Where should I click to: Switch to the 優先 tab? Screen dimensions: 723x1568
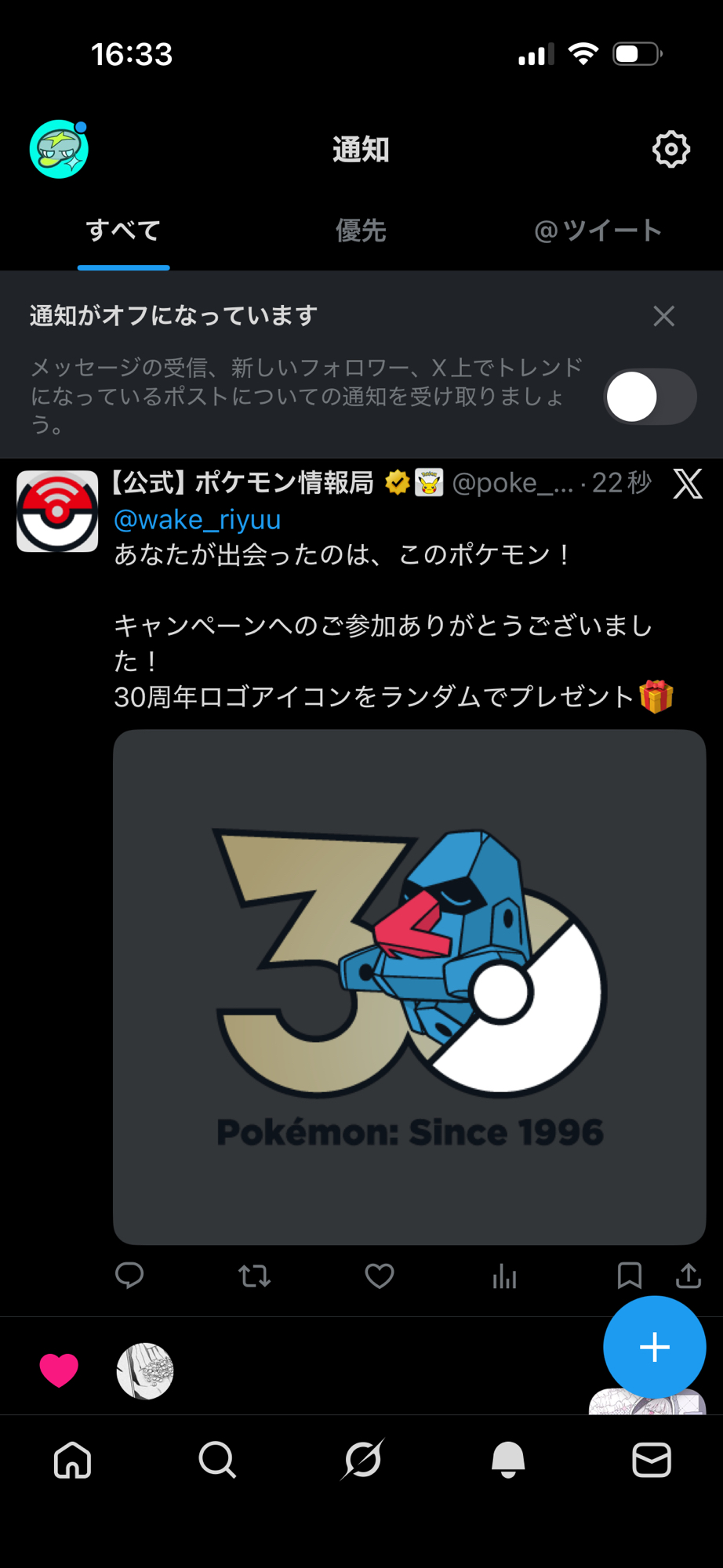tap(361, 230)
